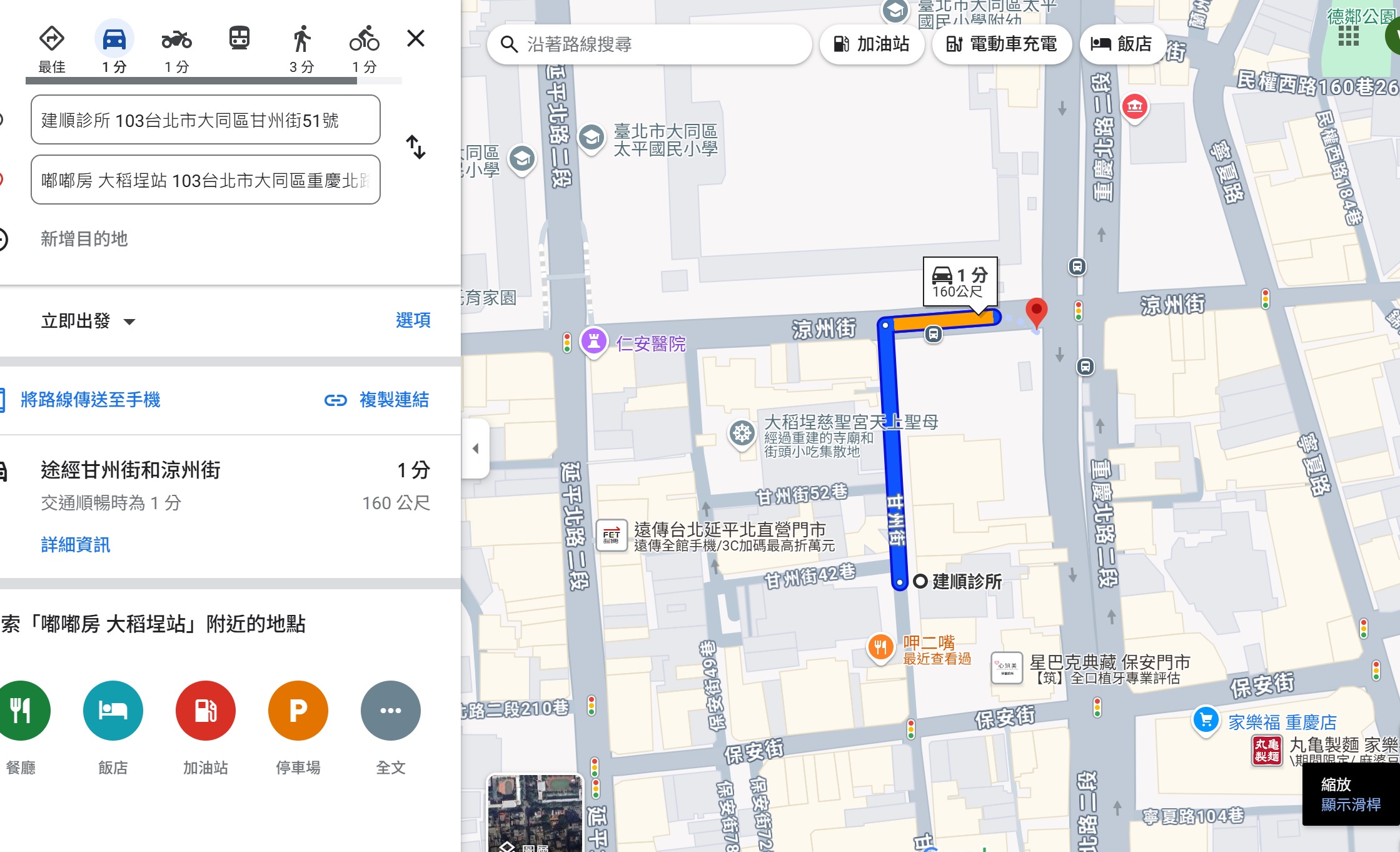Send route to phone via 將路線傳送至手機

click(90, 400)
